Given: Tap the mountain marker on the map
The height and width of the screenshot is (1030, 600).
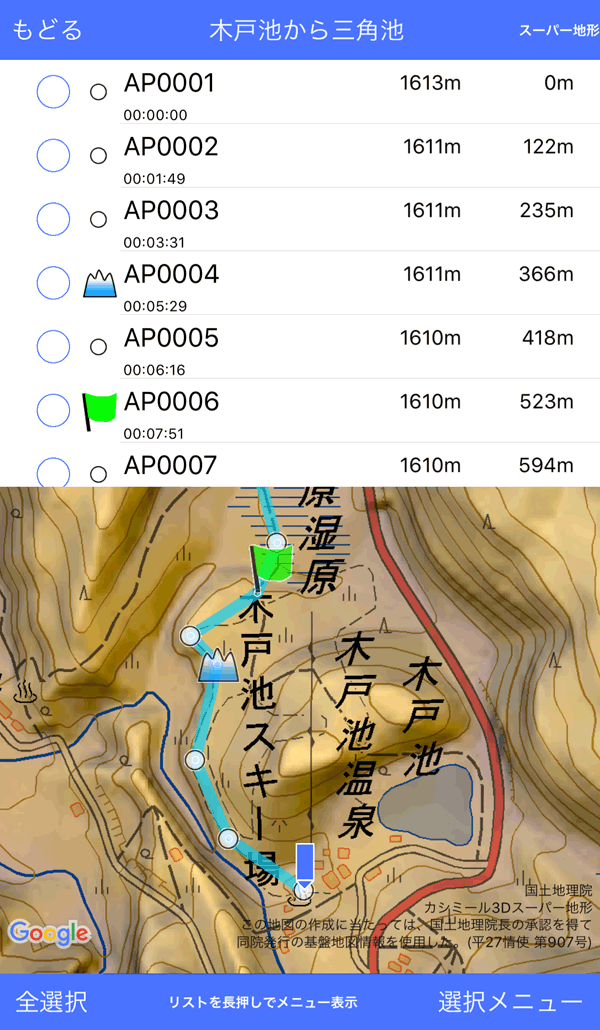Looking at the screenshot, I should pyautogui.click(x=217, y=665).
